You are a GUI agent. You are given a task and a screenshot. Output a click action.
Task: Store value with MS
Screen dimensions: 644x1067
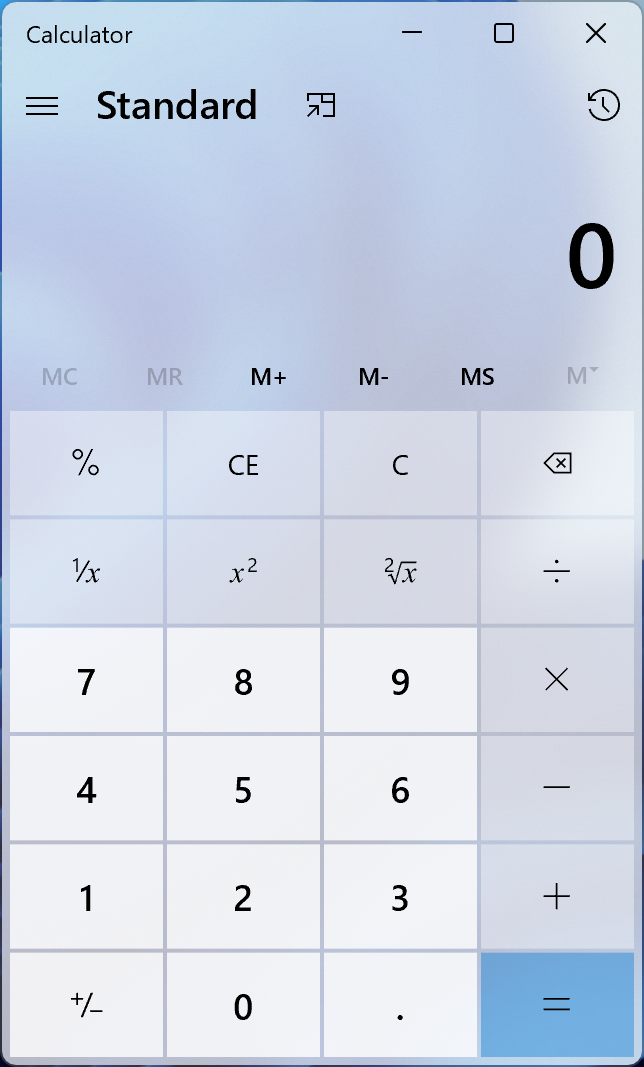tap(477, 377)
